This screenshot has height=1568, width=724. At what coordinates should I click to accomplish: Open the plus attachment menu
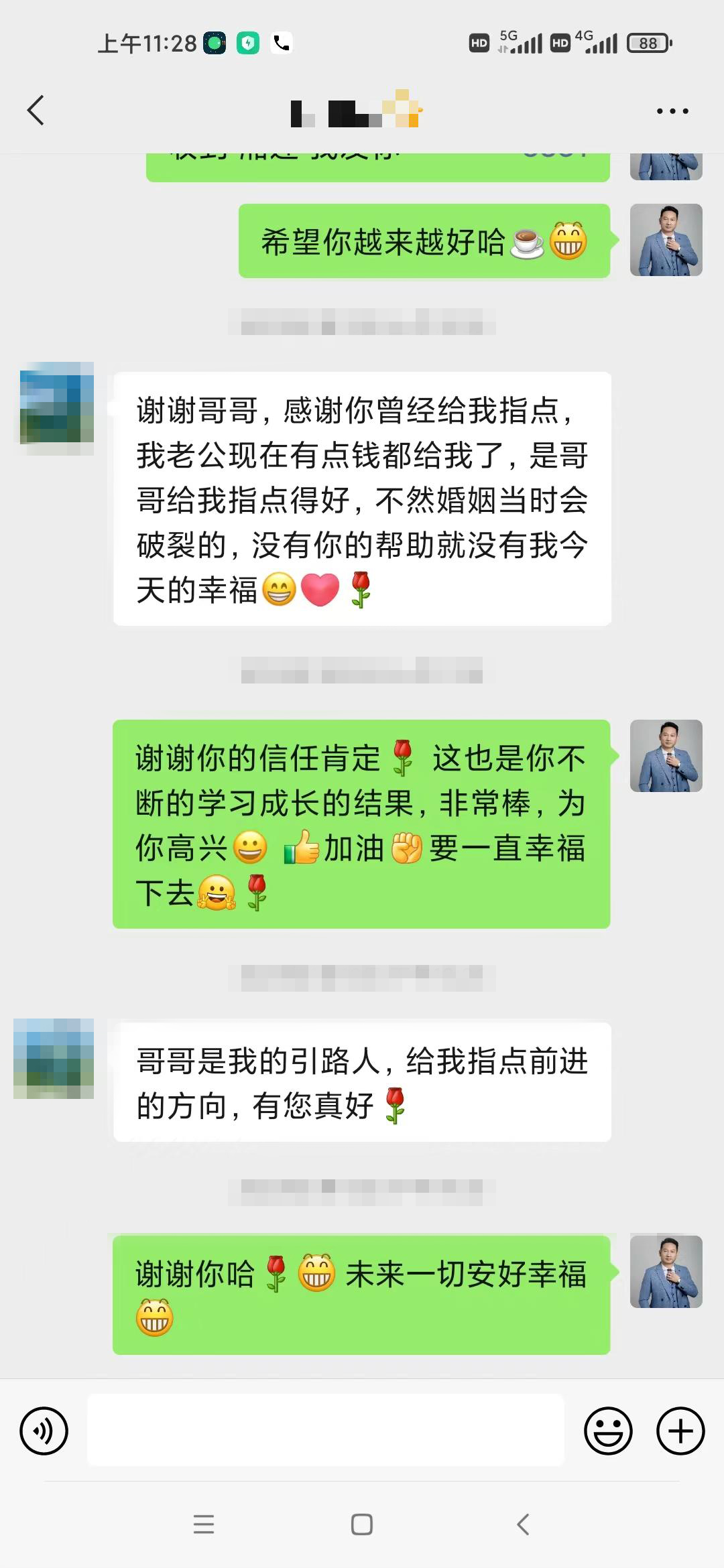[x=680, y=1431]
